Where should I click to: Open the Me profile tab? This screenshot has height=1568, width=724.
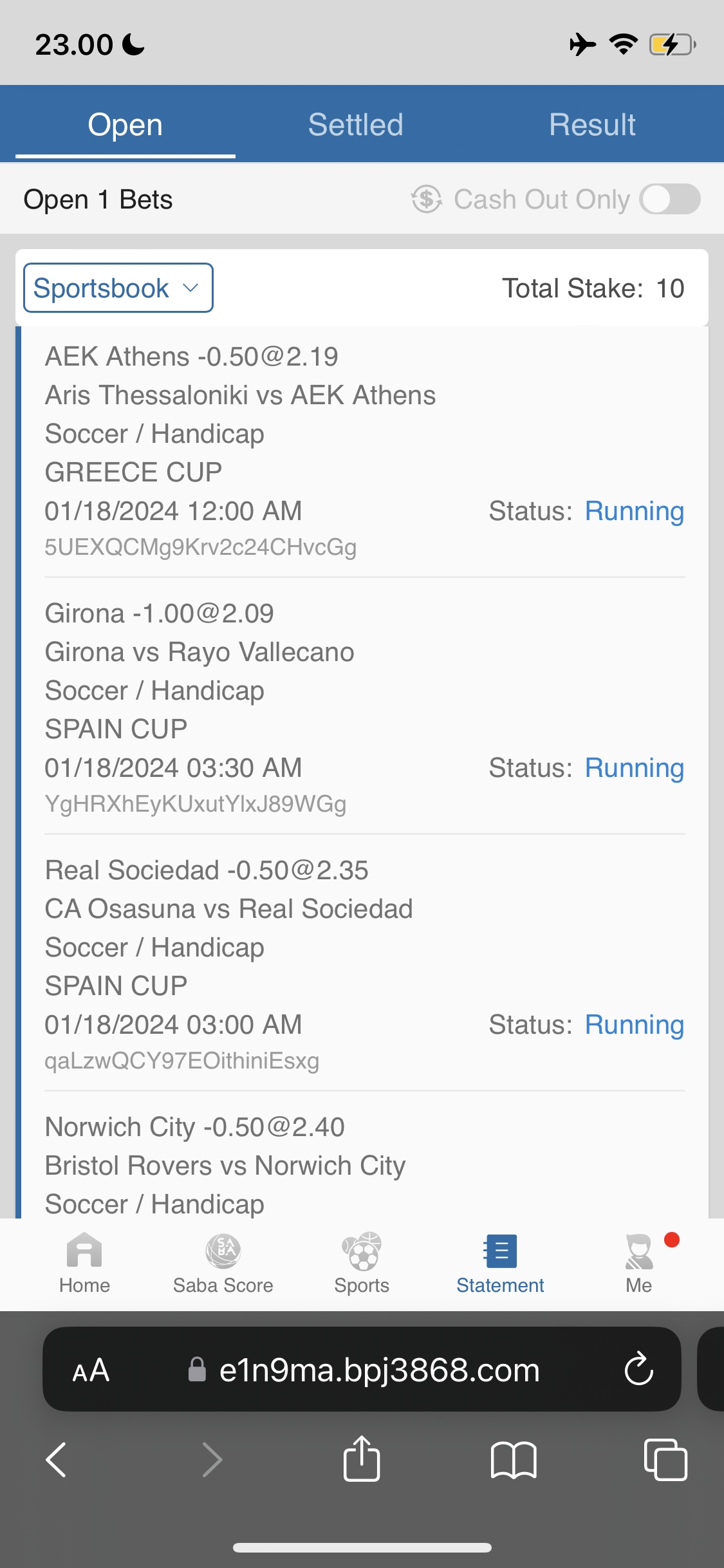click(x=639, y=1263)
